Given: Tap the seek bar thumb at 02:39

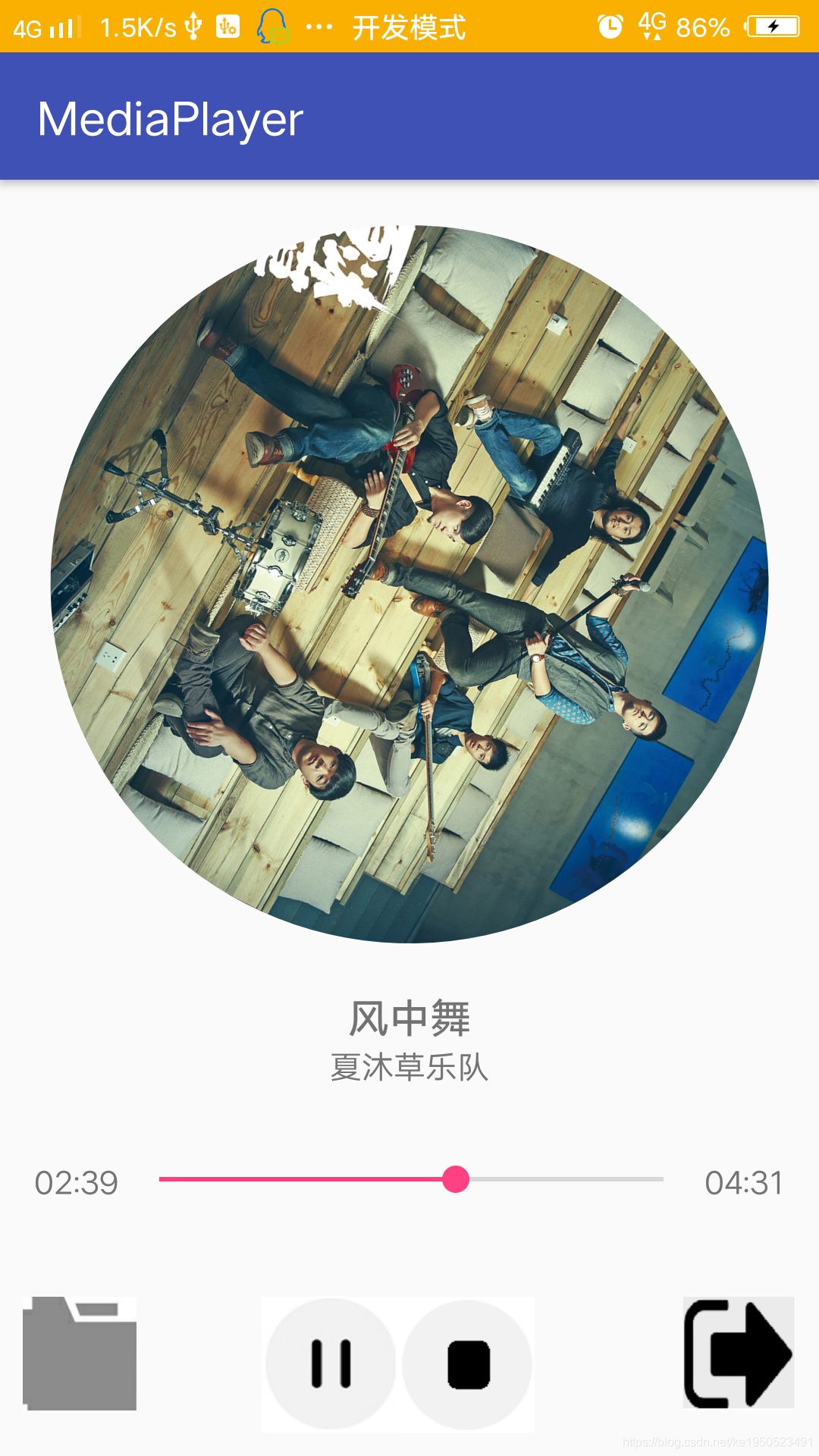Looking at the screenshot, I should 456,1179.
